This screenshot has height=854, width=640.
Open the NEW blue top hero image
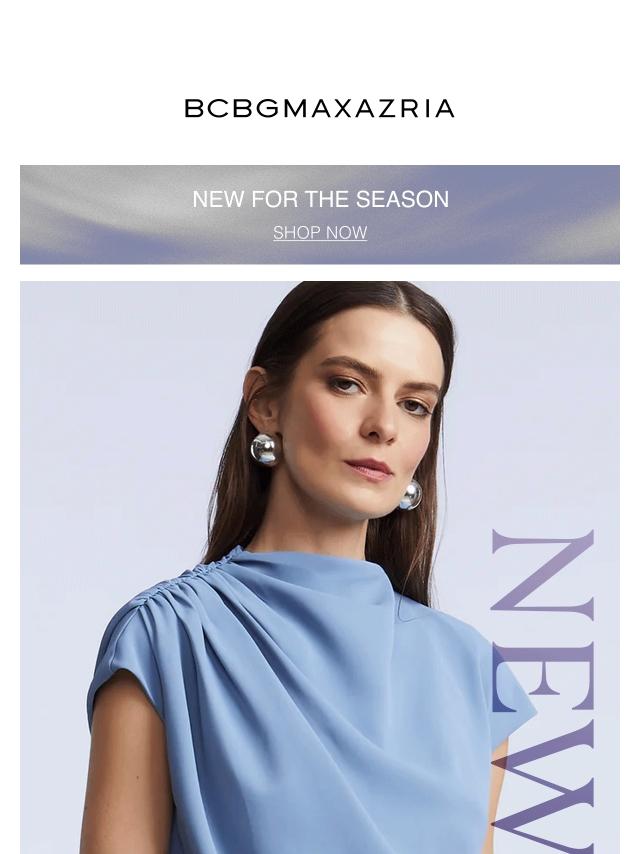(320, 567)
